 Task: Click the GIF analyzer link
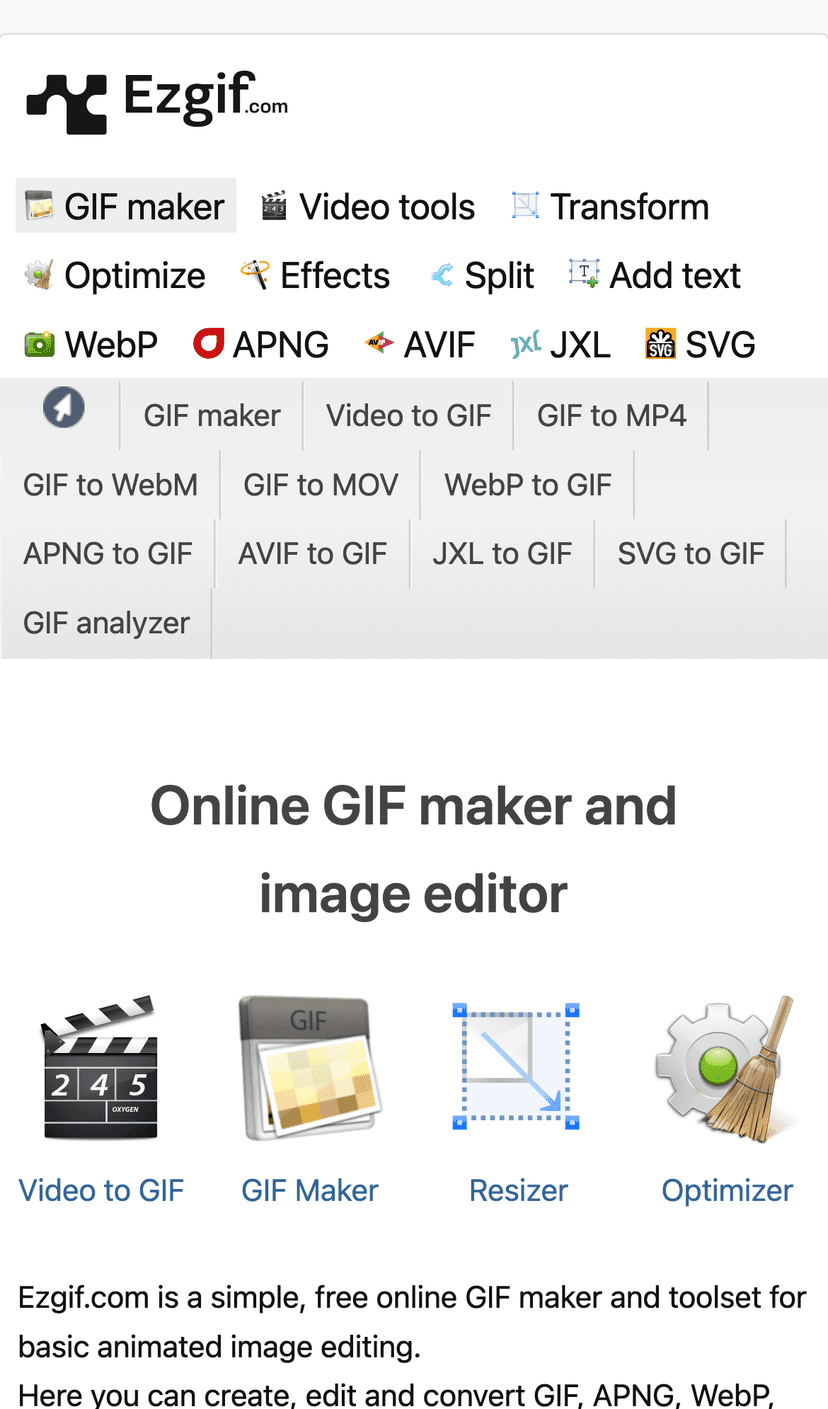(x=105, y=622)
